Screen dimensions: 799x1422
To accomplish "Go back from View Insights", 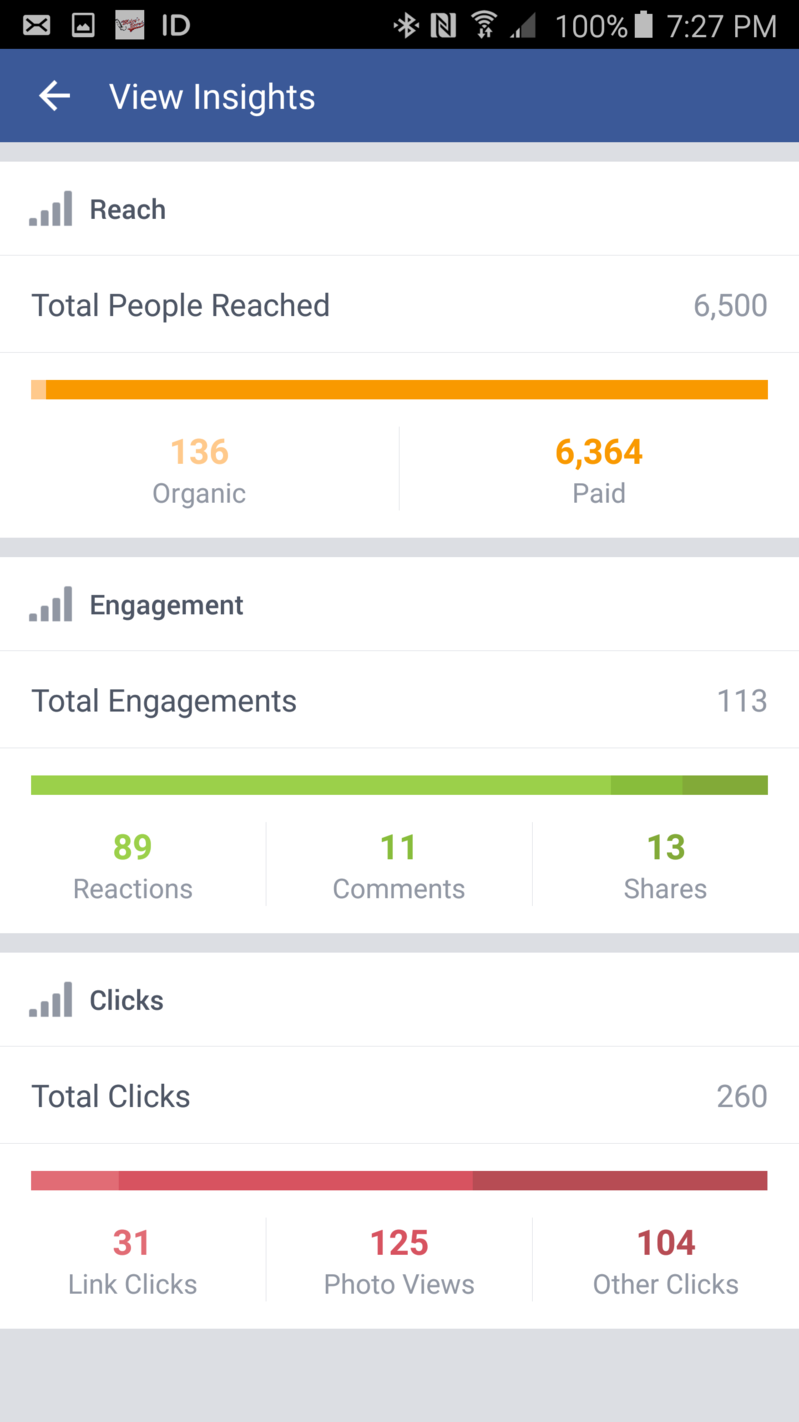I will point(54,97).
